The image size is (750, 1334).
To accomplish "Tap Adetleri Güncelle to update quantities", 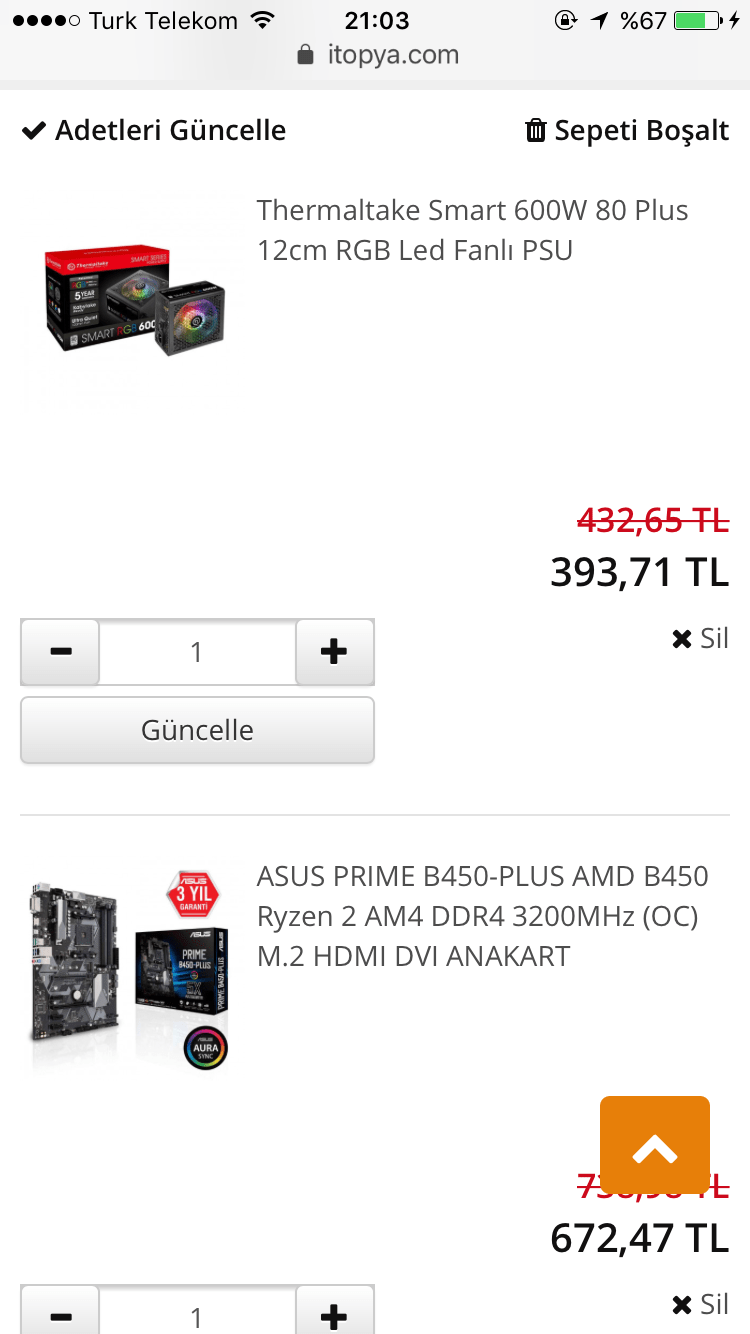I will coord(154,131).
